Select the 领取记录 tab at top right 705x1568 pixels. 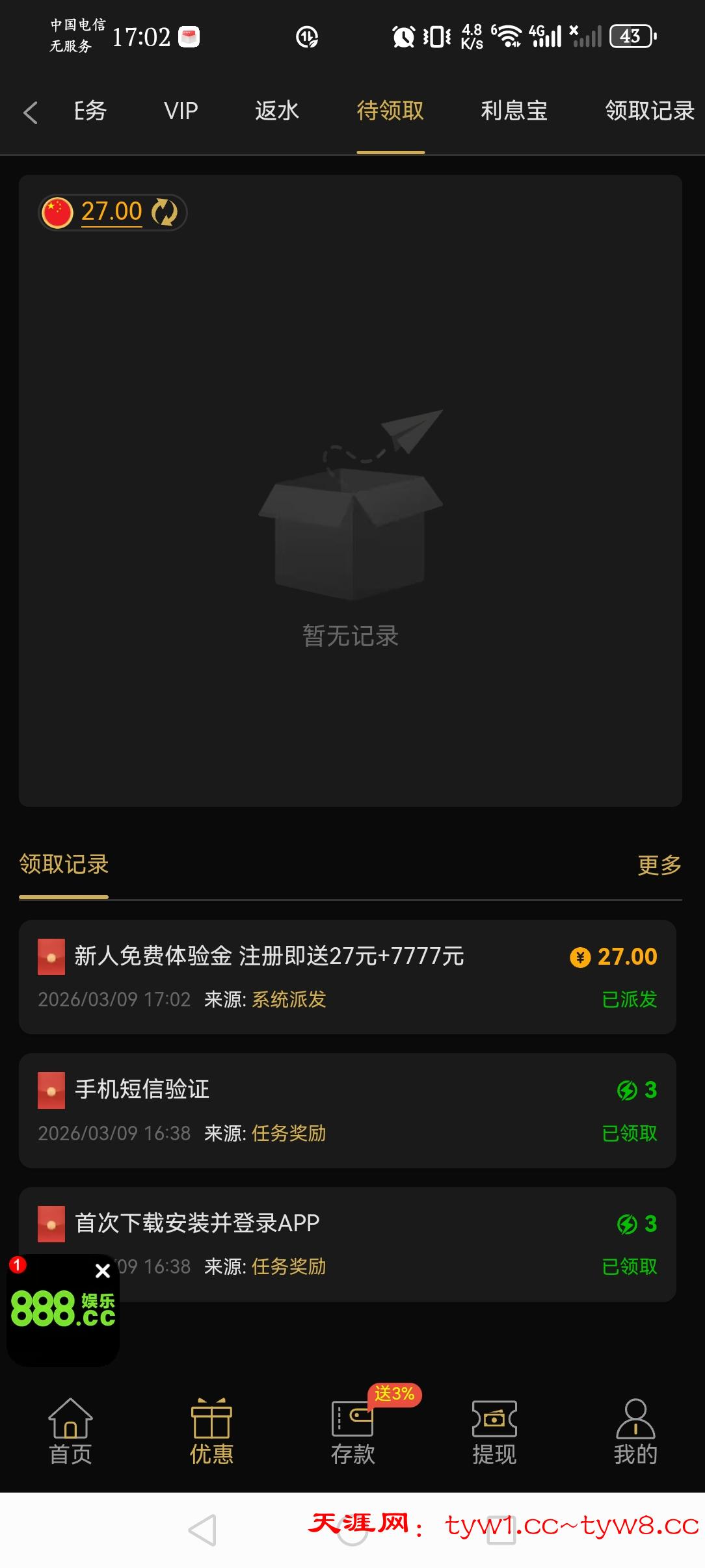(649, 112)
